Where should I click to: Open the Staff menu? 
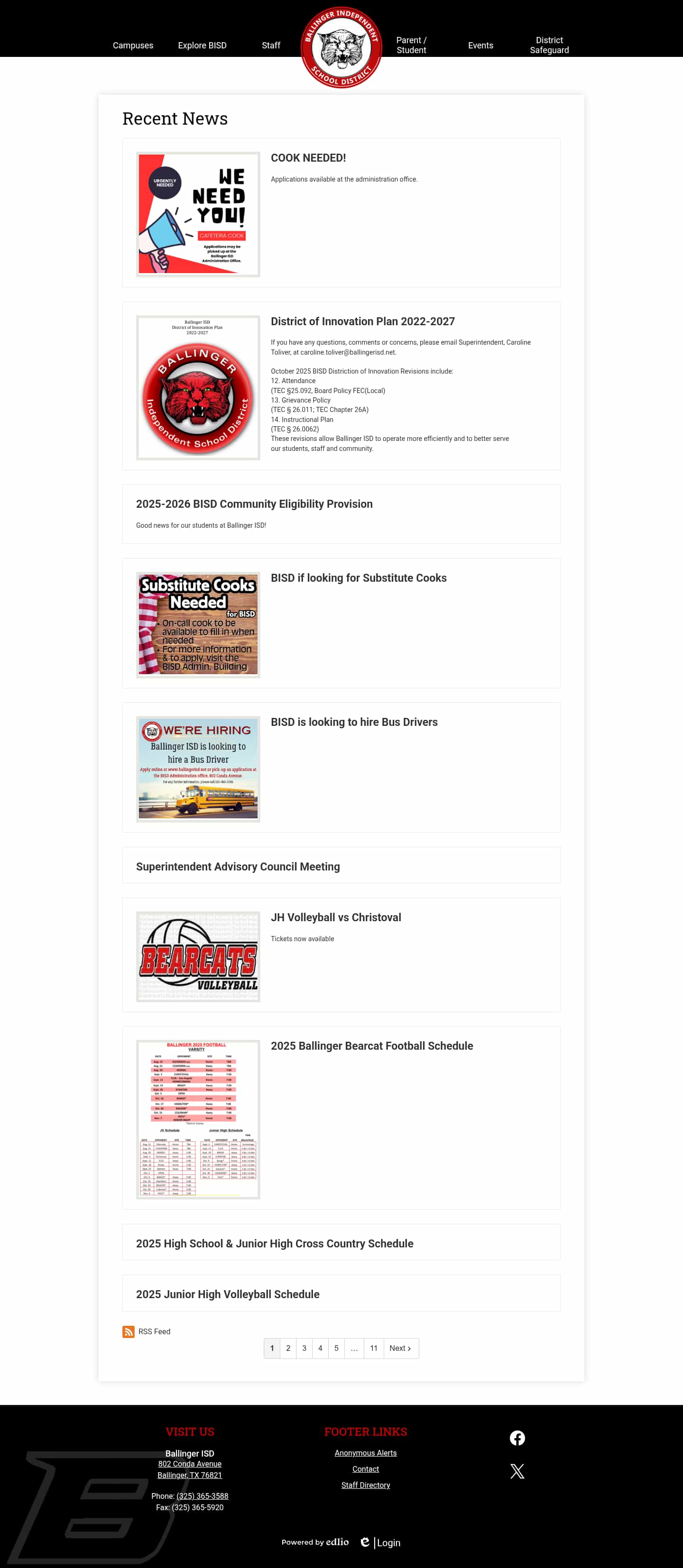pos(271,46)
